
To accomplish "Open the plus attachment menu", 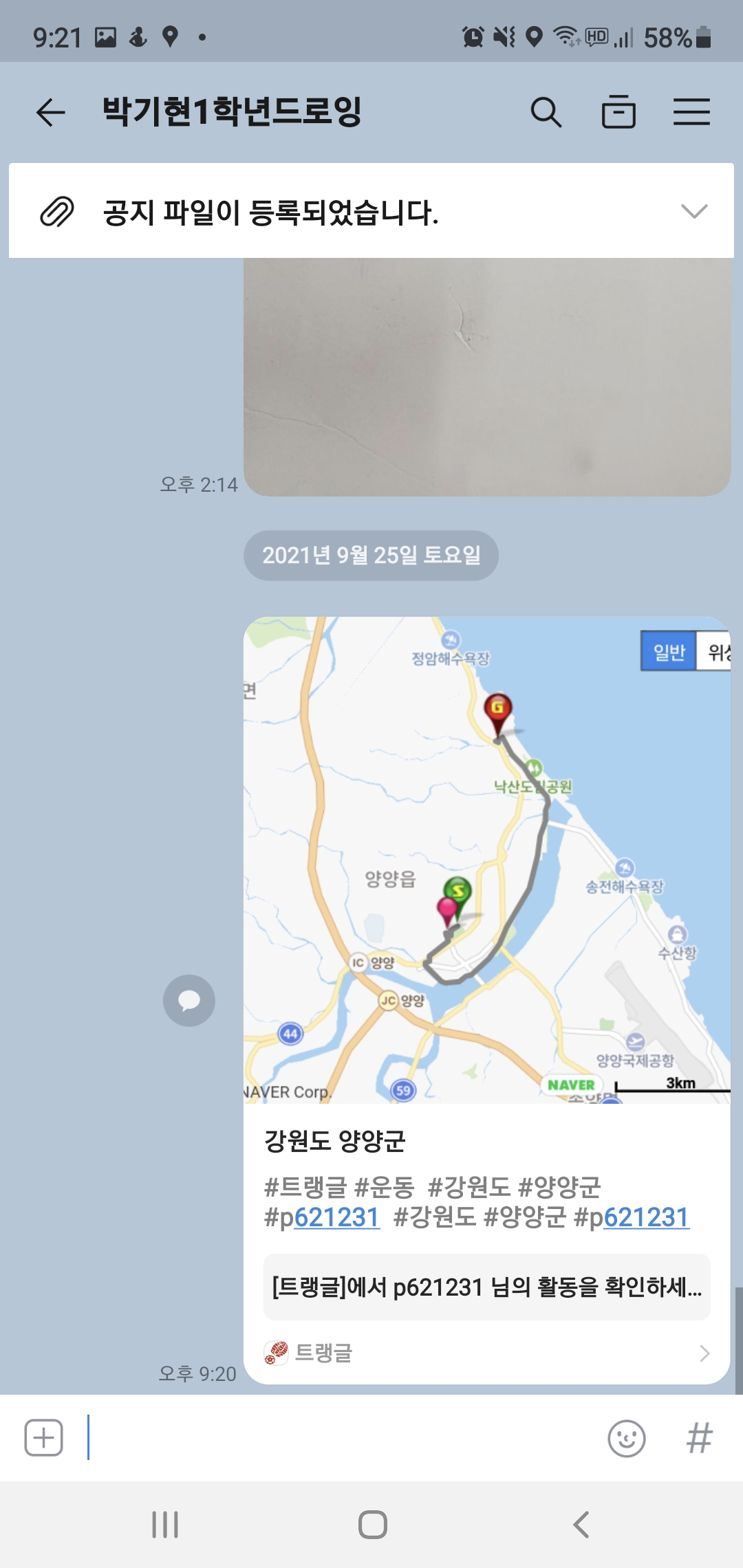I will 44,1437.
